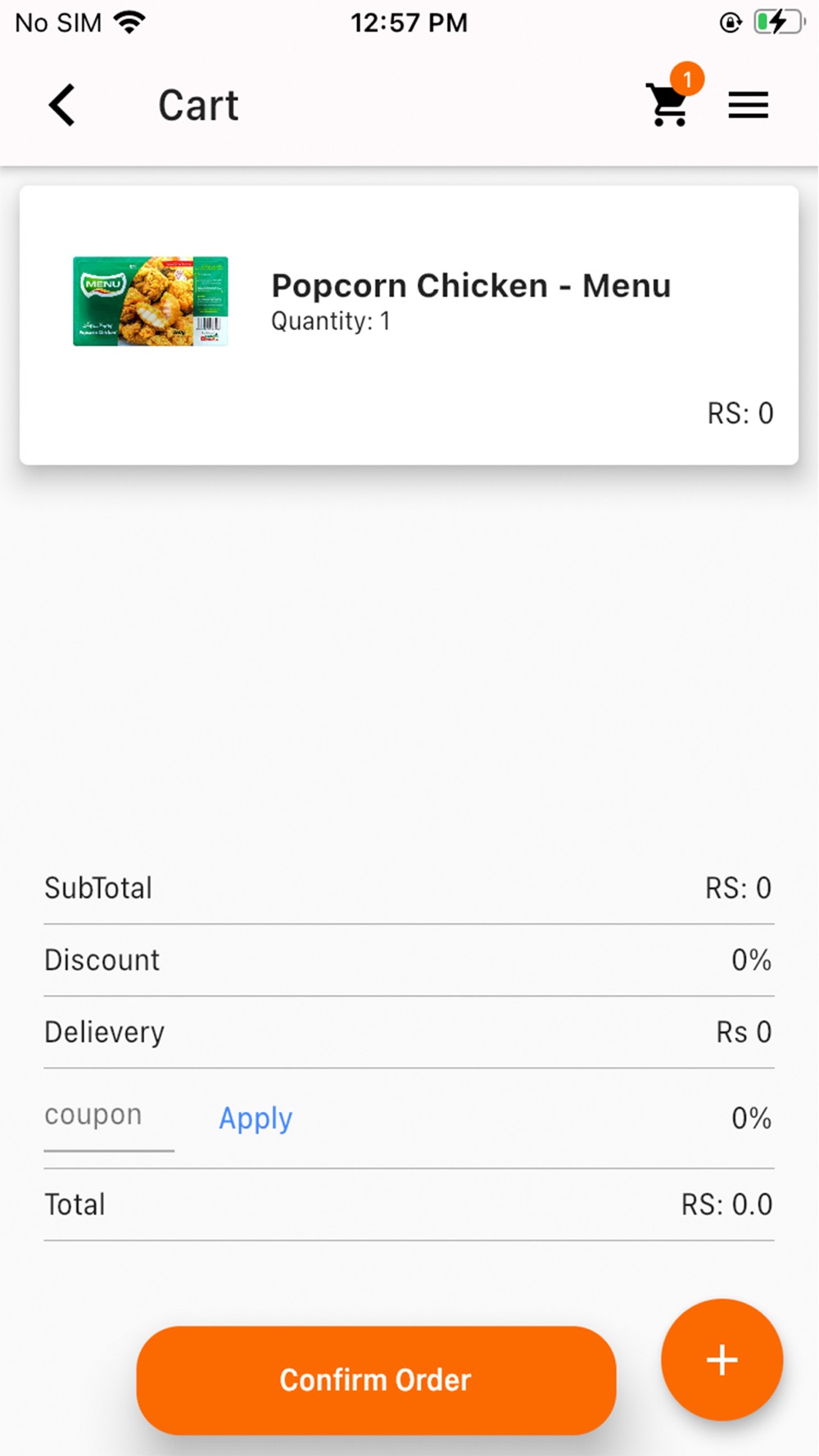Viewport: 819px width, 1456px height.
Task: Open the hamburger drawer menu
Action: click(748, 106)
